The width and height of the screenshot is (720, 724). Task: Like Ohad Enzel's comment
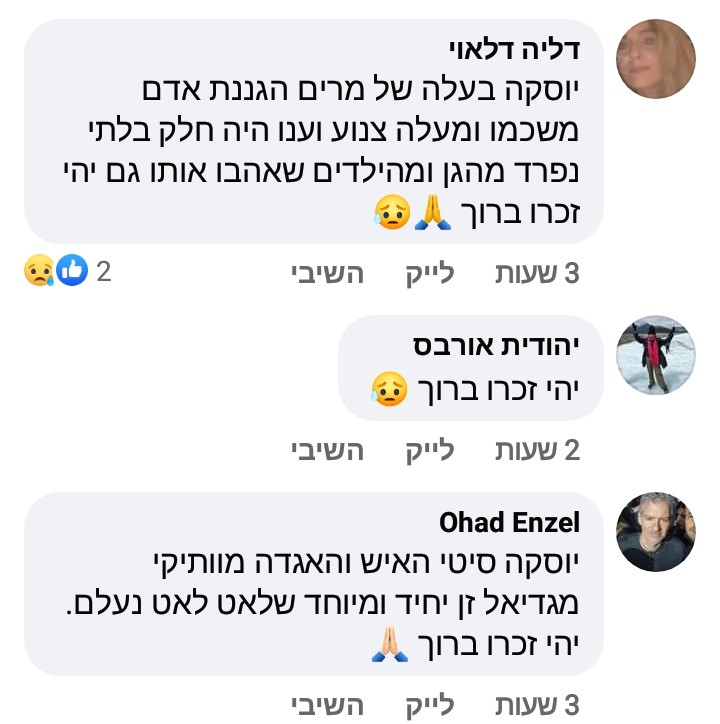pos(429,703)
